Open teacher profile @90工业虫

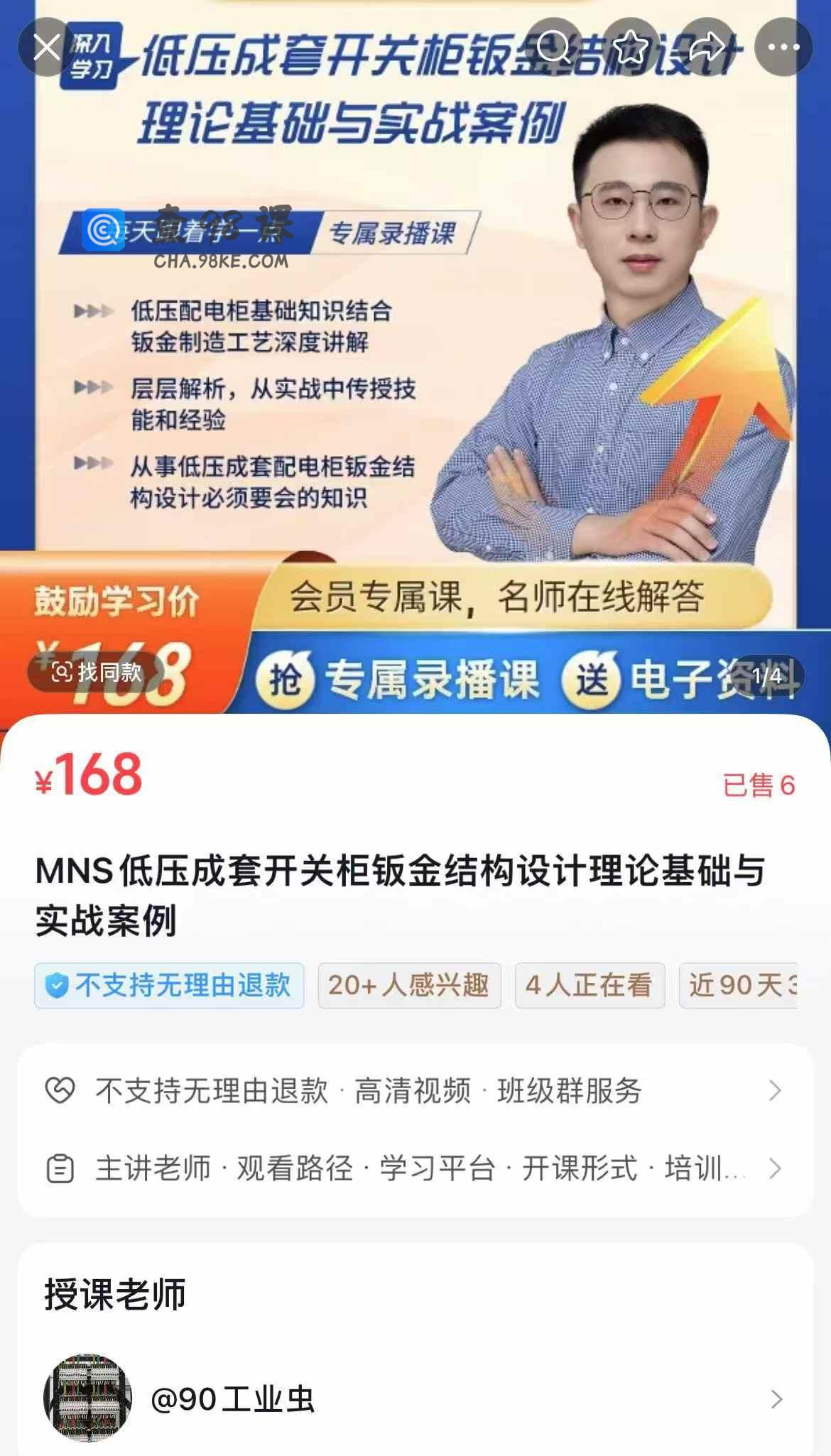pos(415,1398)
